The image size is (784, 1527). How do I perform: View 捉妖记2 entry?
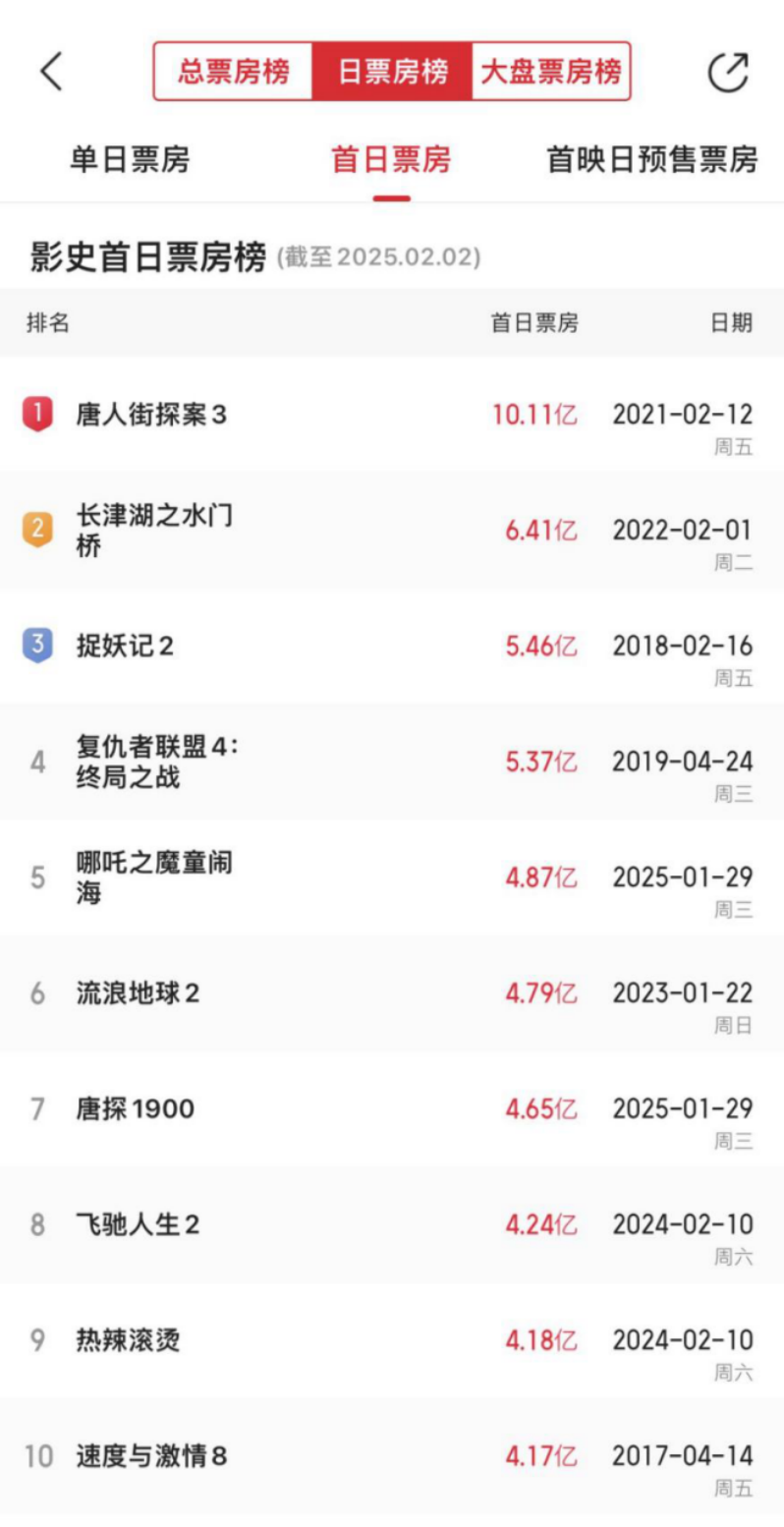pos(392,647)
